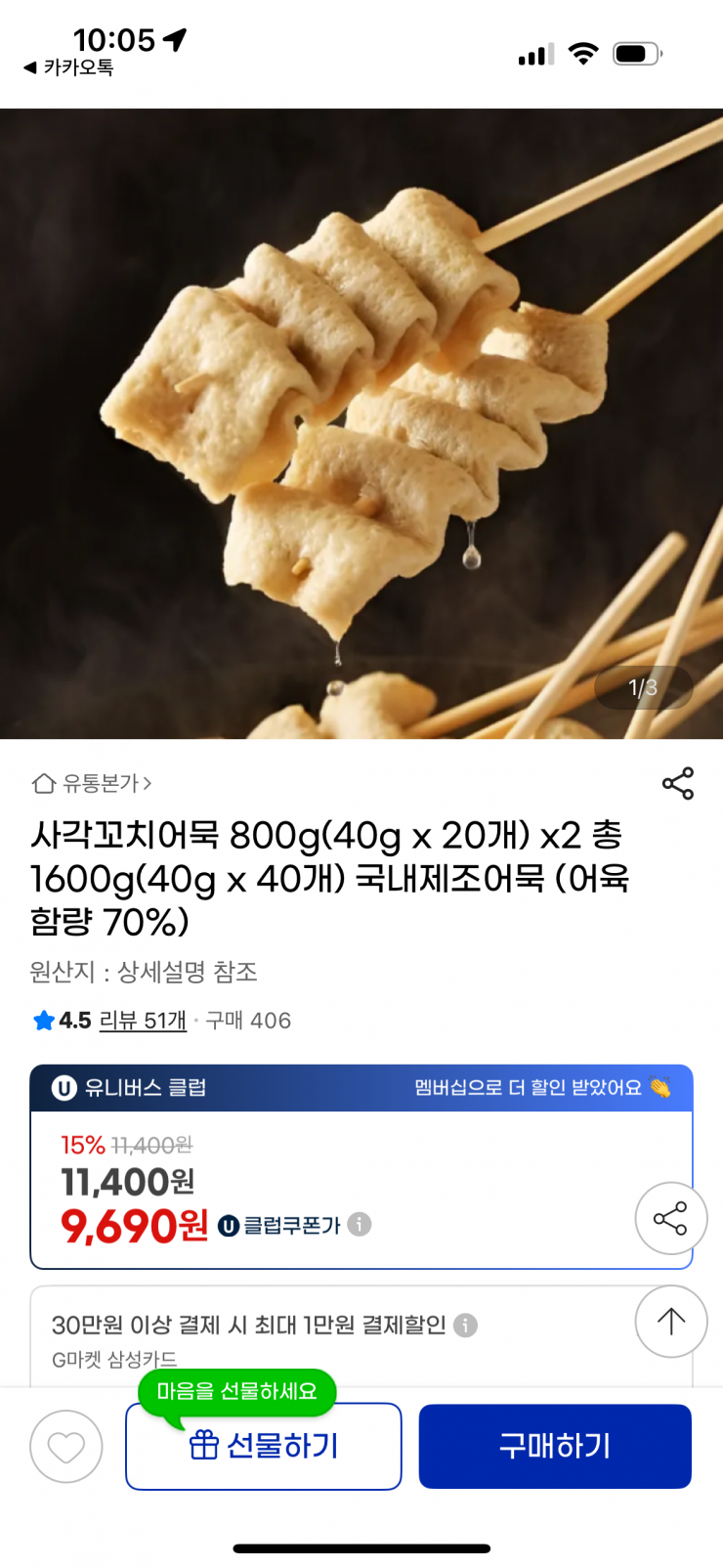
Task: Open share options via the top-right share icon
Action: pyautogui.click(x=678, y=782)
